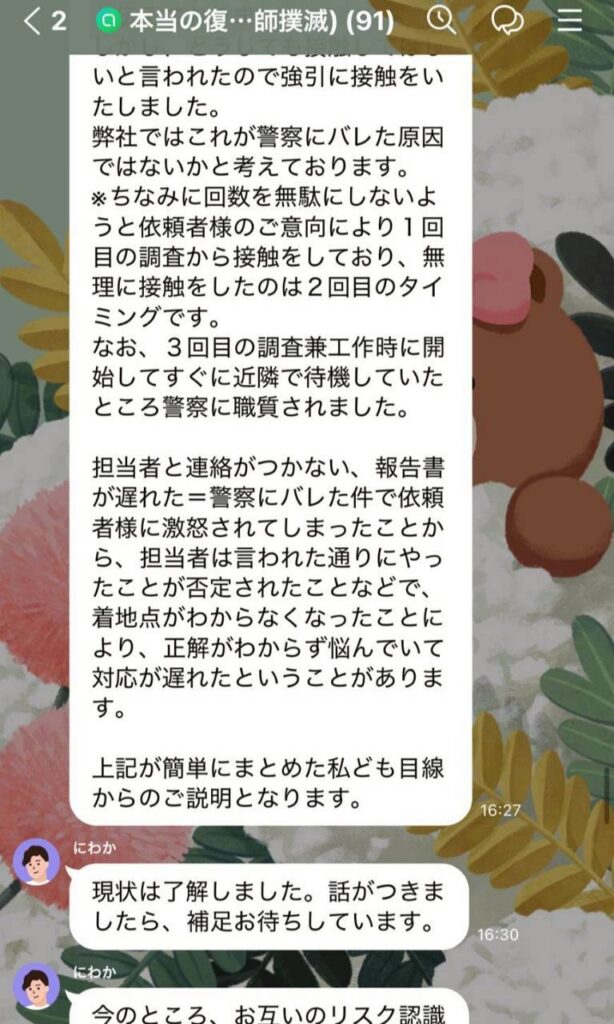Open the notes and threads icon
The image size is (614, 1024).
(x=509, y=19)
